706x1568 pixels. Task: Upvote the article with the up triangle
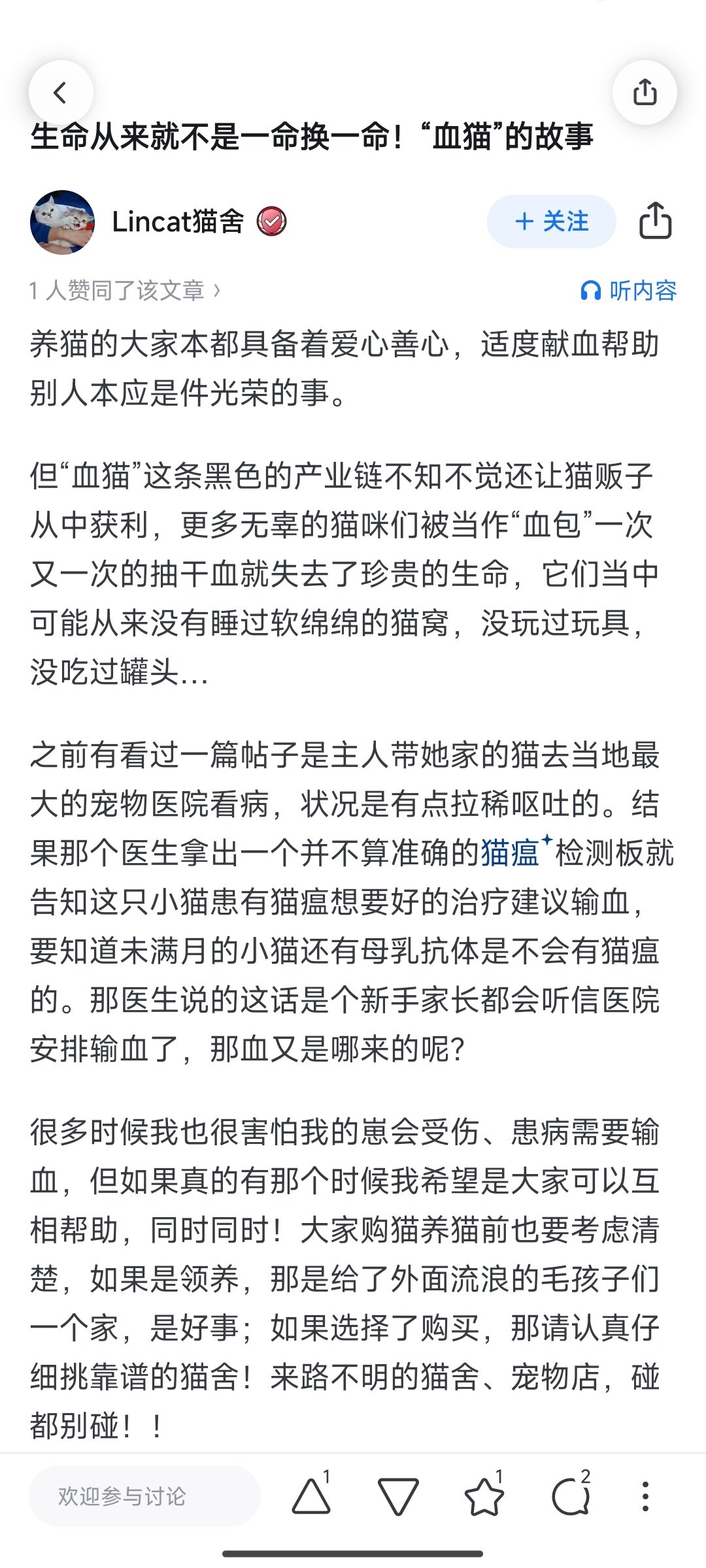(311, 1496)
